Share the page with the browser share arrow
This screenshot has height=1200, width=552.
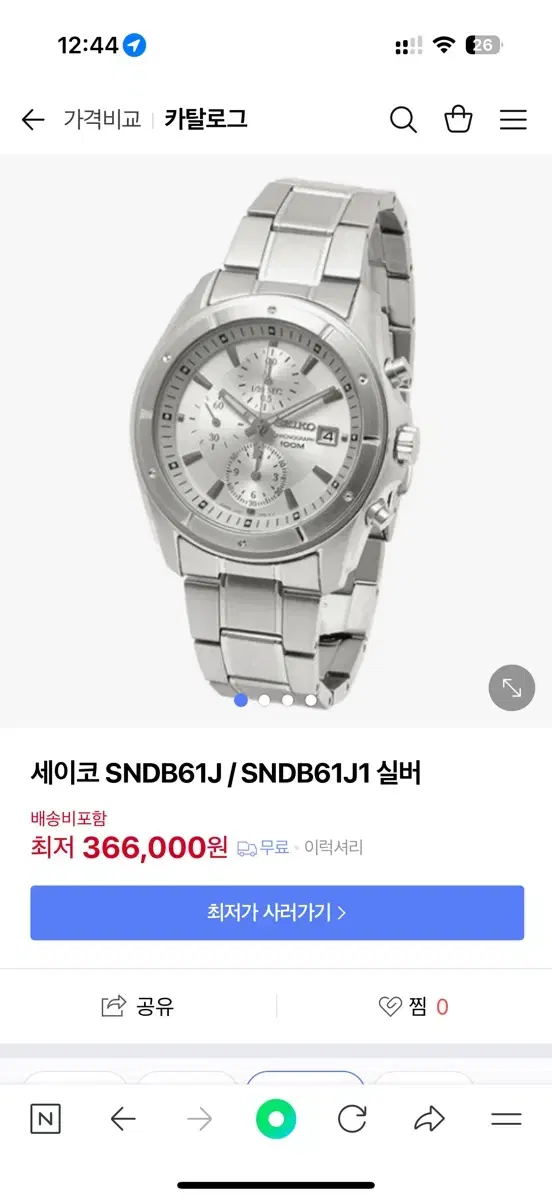(429, 1119)
